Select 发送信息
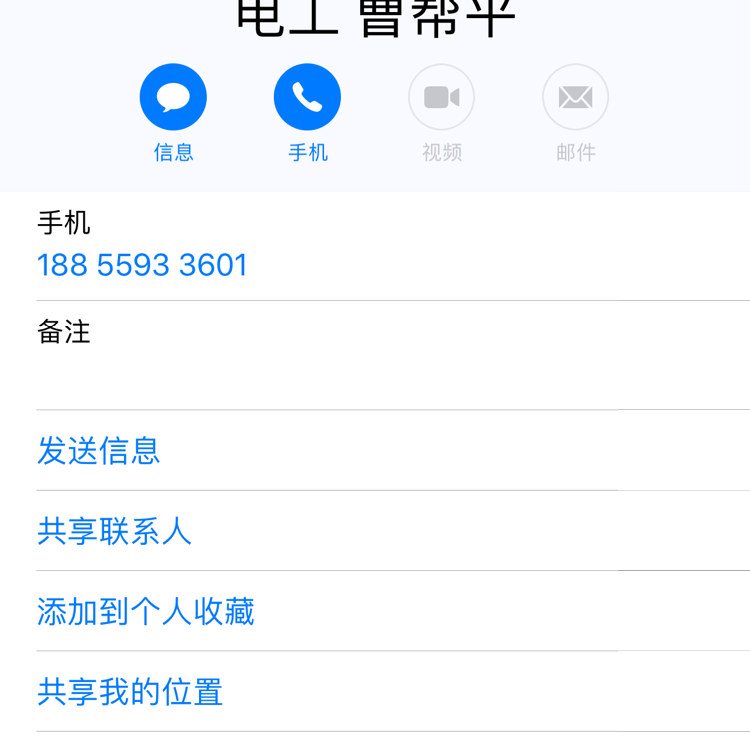This screenshot has width=750, height=750. [x=99, y=451]
